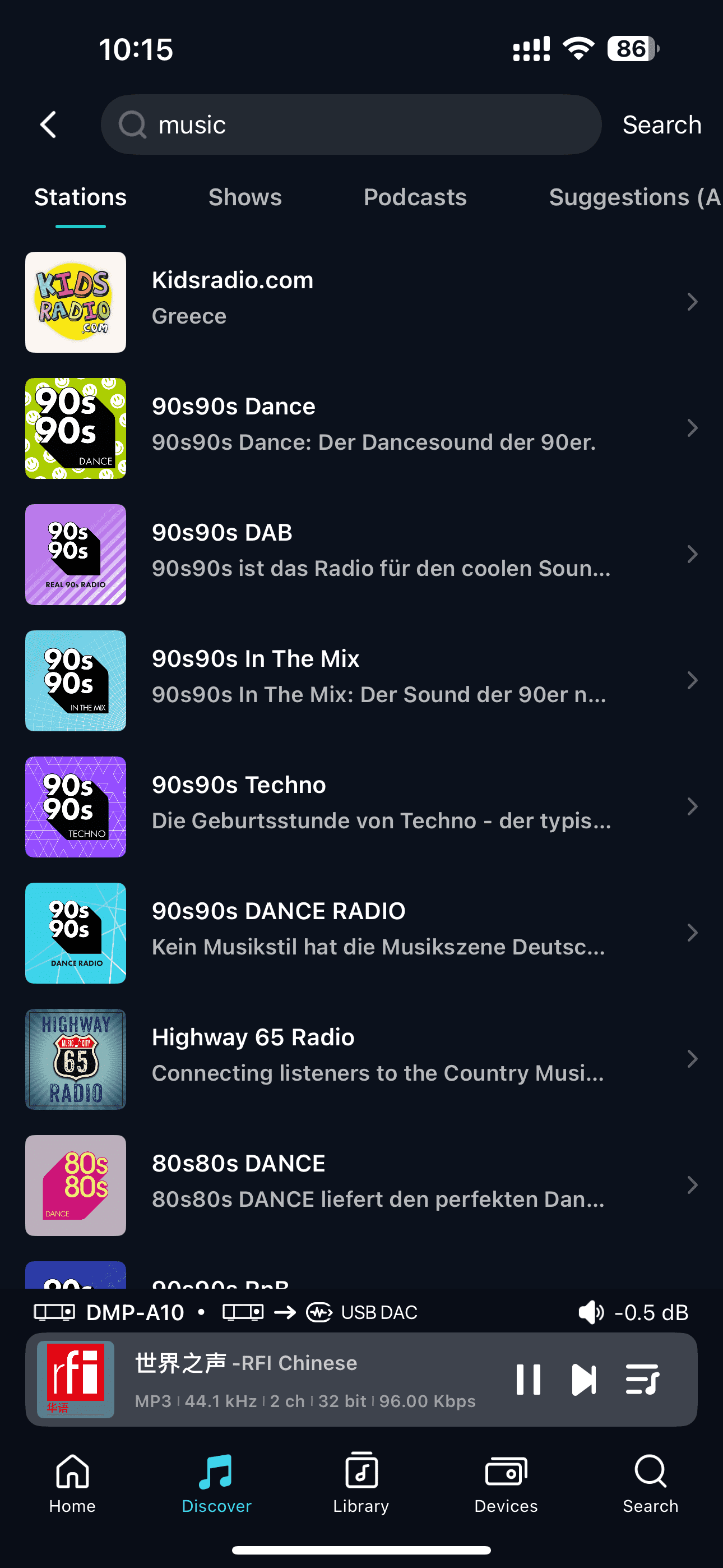Open the Highway 65 Radio station
Screen dimensions: 723x1568
pyautogui.click(x=361, y=1059)
